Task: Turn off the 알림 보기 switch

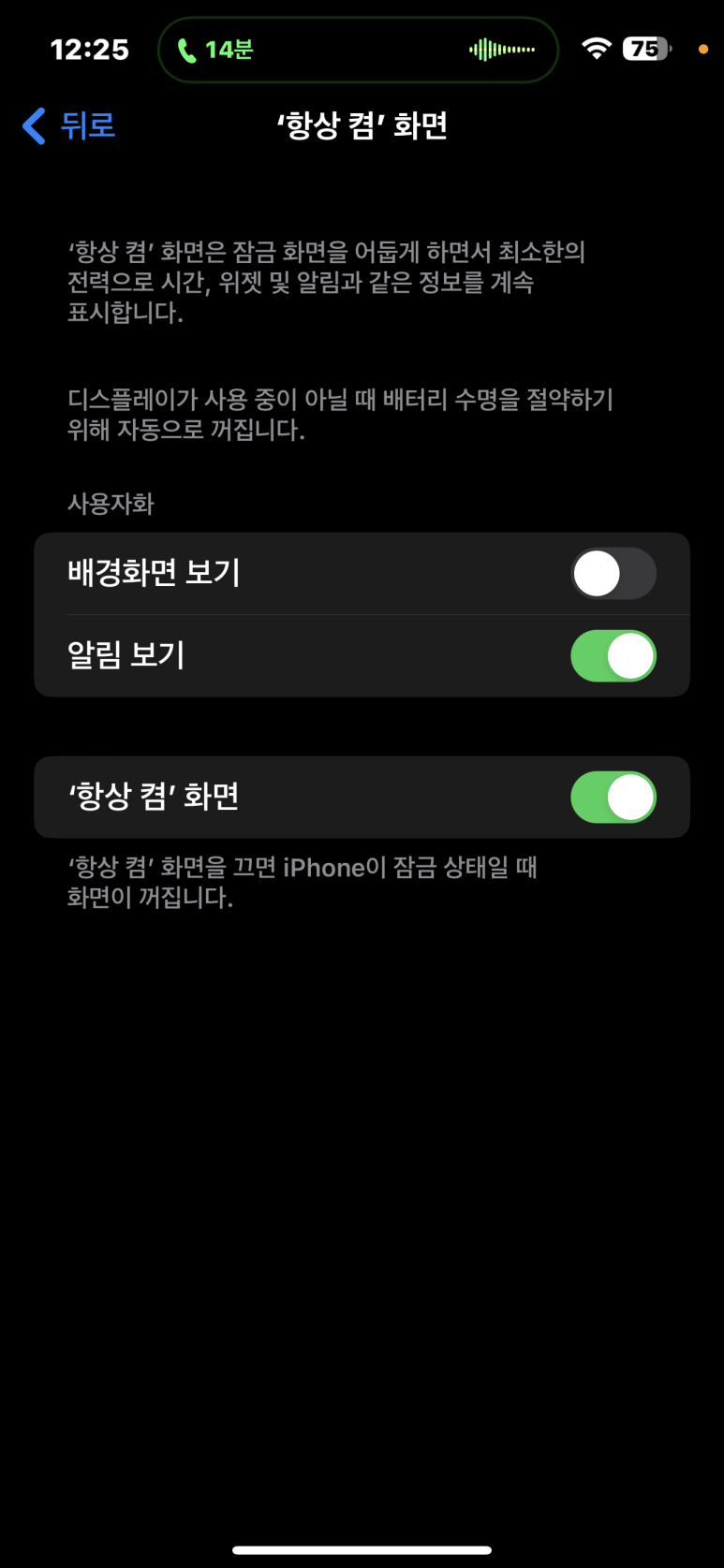Action: click(x=613, y=656)
